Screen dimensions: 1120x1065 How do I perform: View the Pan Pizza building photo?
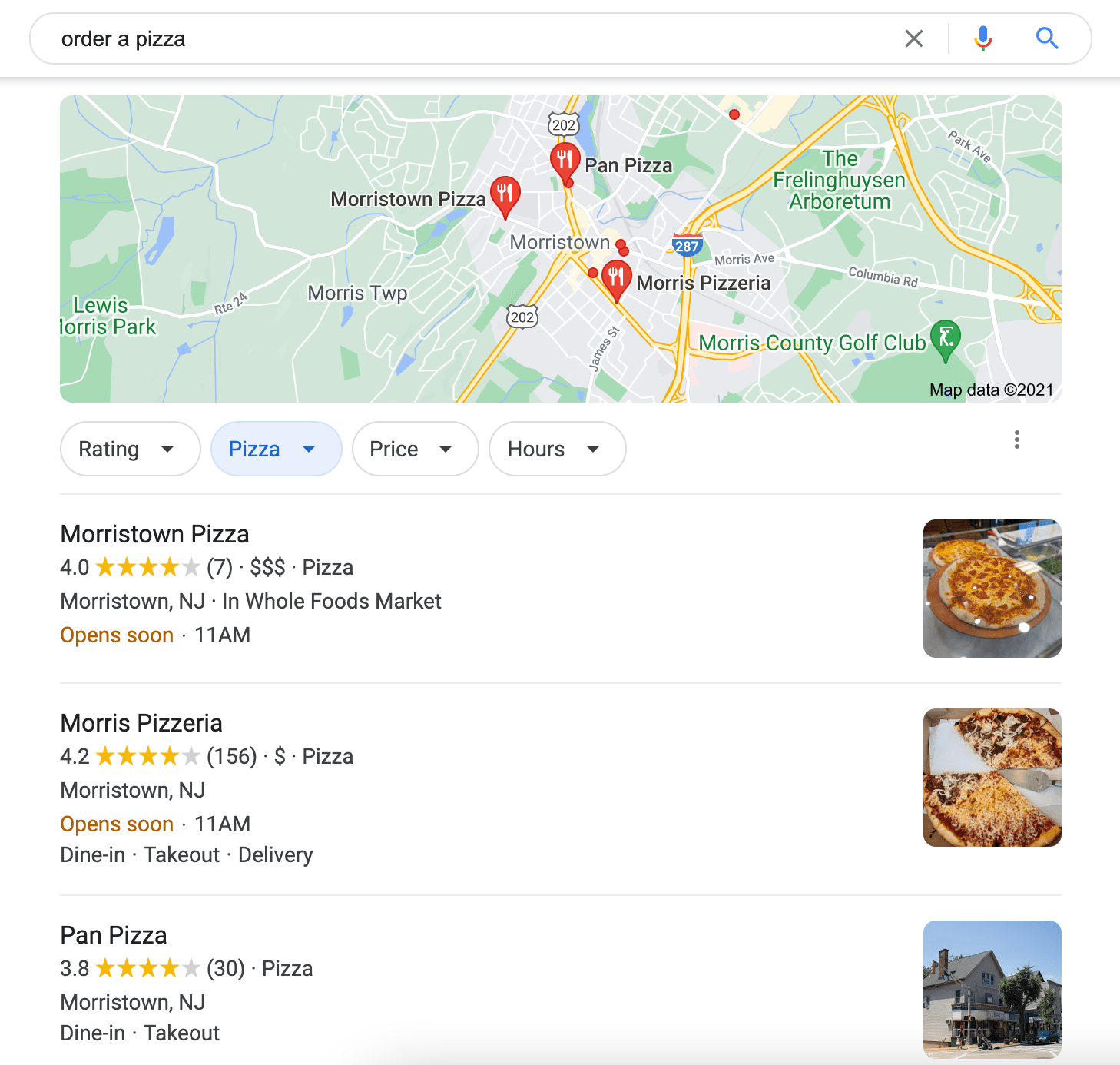point(992,989)
